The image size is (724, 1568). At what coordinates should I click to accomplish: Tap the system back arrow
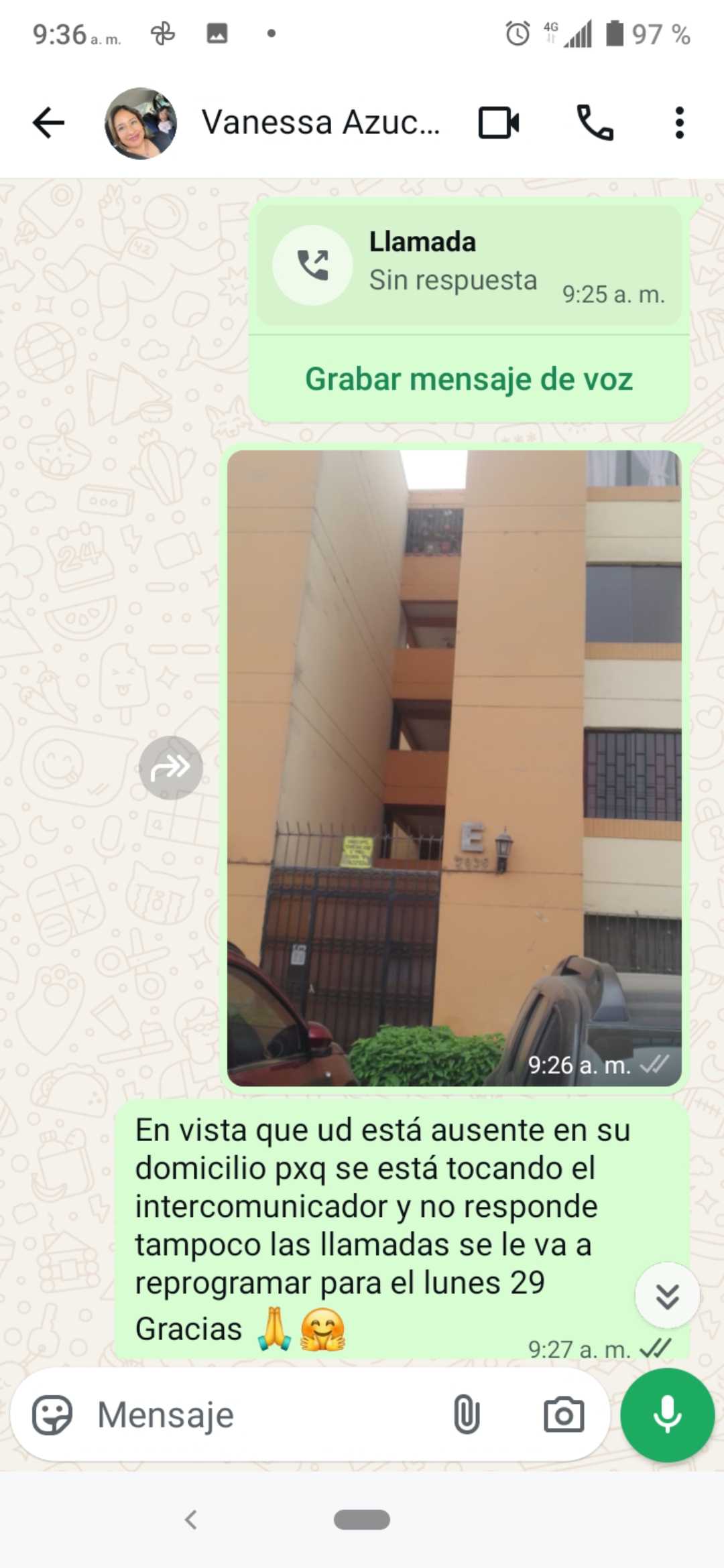tap(191, 1520)
